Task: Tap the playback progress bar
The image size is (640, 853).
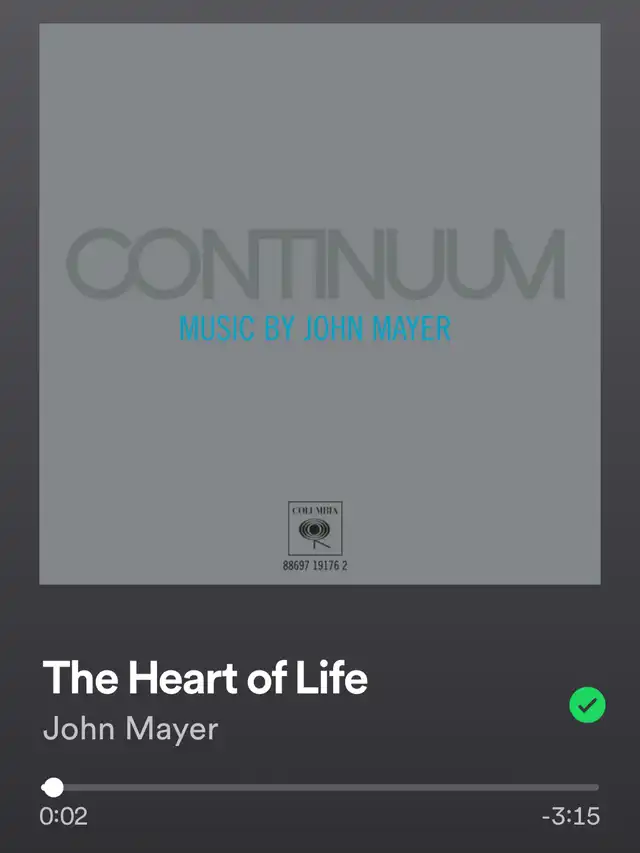Action: (320, 788)
